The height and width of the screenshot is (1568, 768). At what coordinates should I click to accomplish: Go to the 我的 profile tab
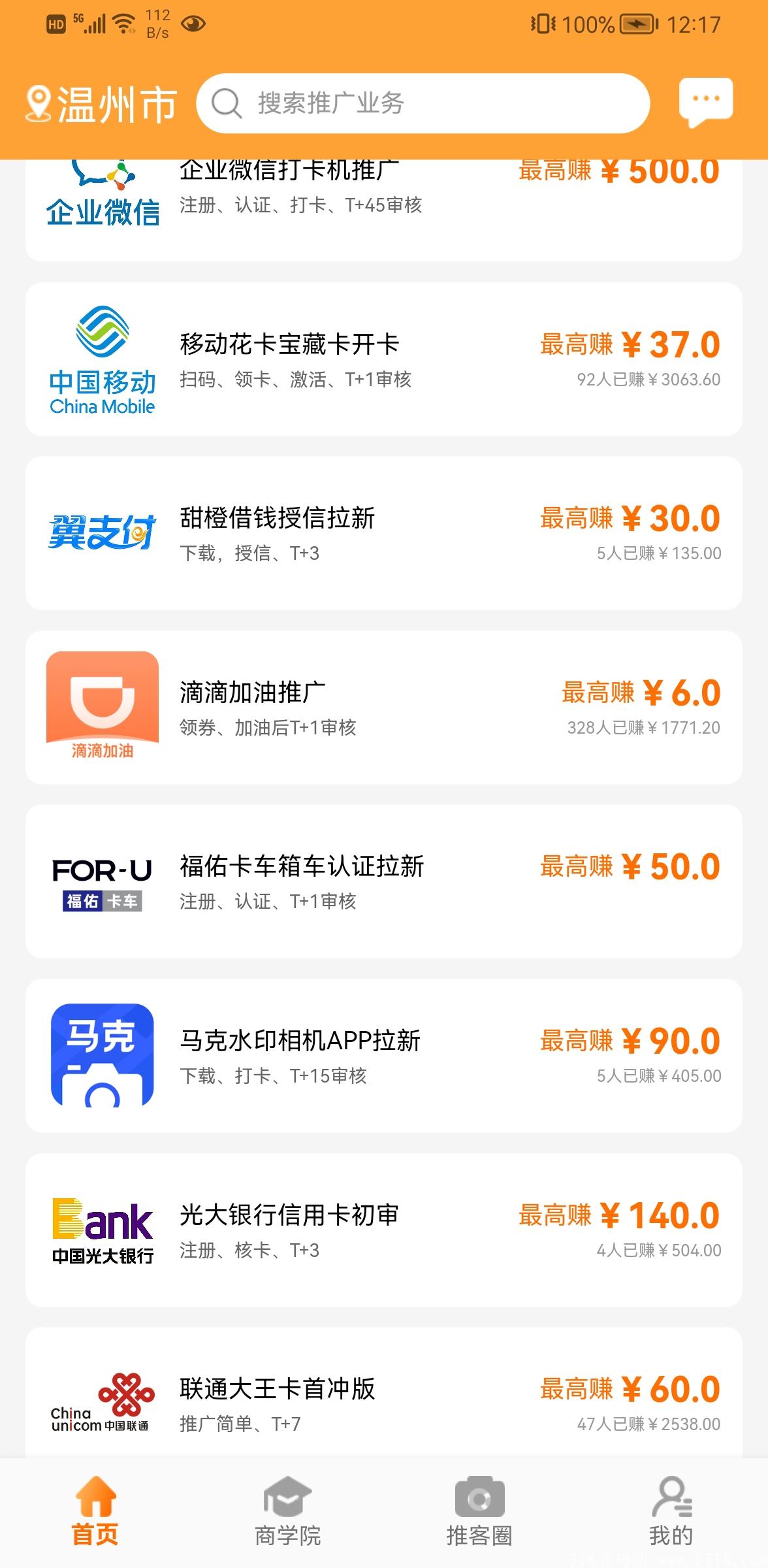pos(673,1516)
